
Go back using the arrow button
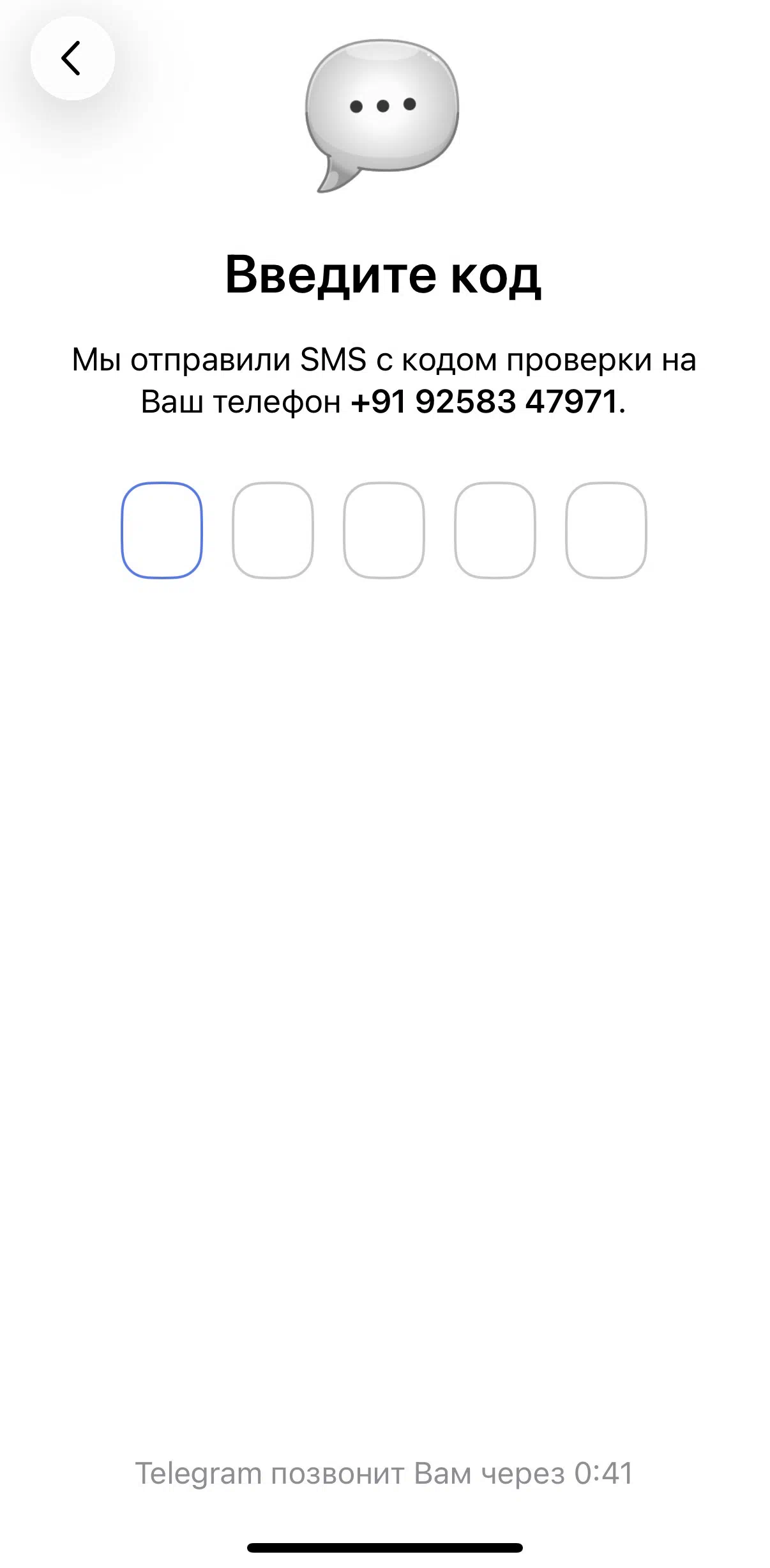72,58
